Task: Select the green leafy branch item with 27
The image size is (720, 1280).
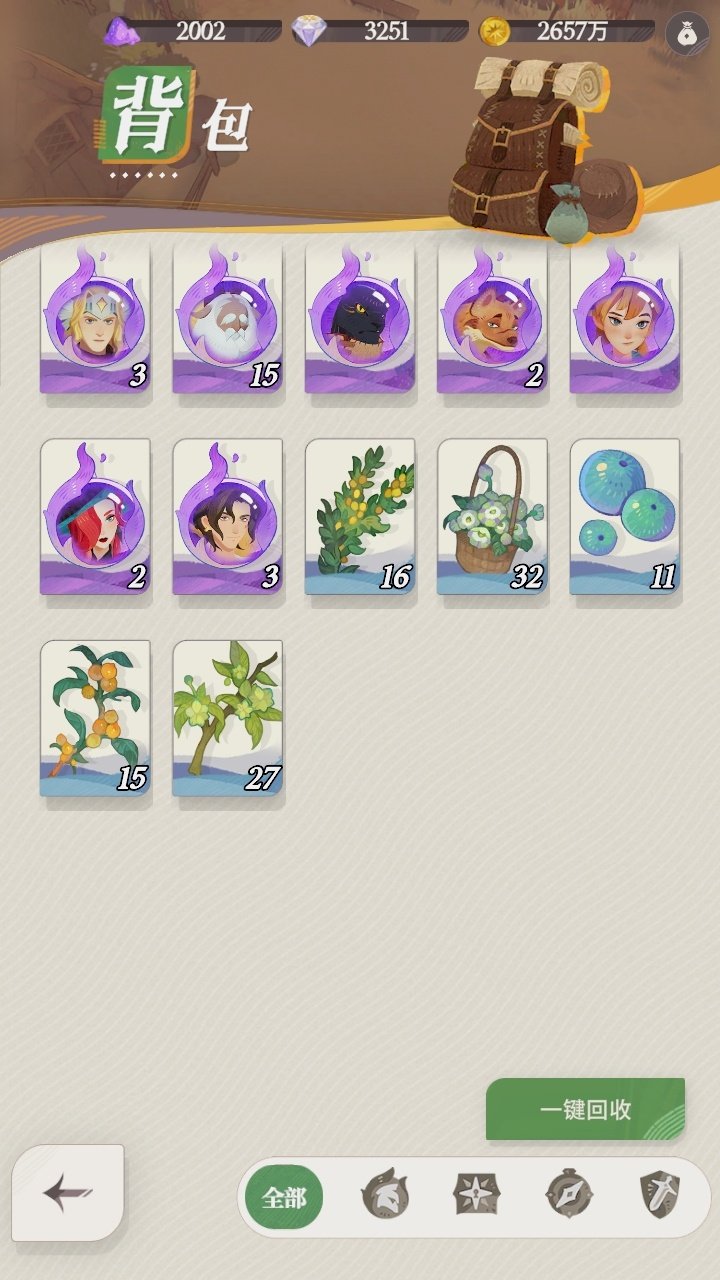Action: click(227, 718)
